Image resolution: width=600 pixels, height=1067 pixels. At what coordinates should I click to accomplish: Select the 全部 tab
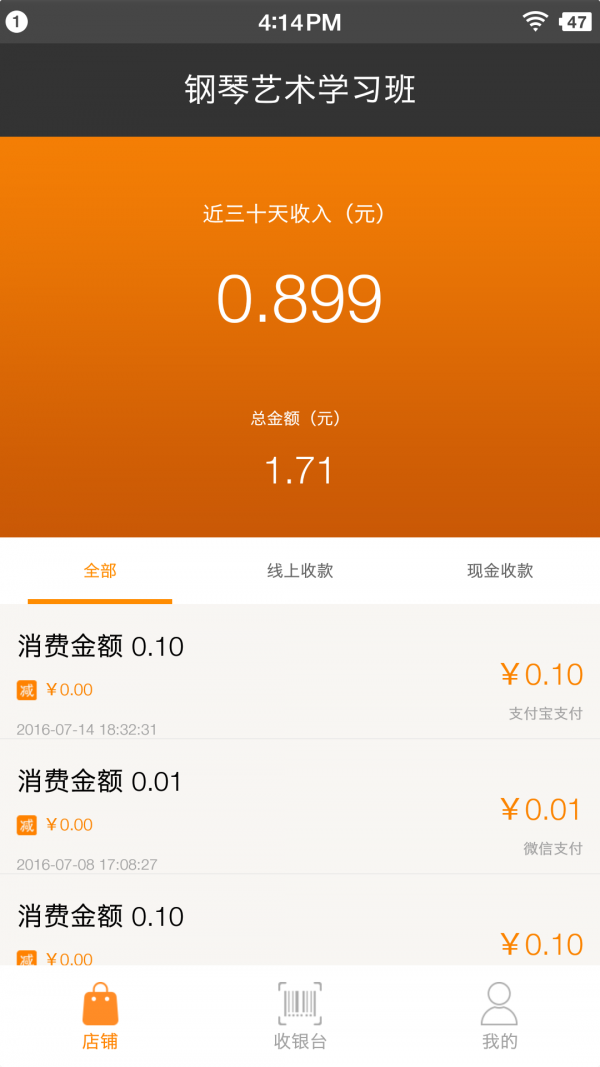tap(100, 570)
